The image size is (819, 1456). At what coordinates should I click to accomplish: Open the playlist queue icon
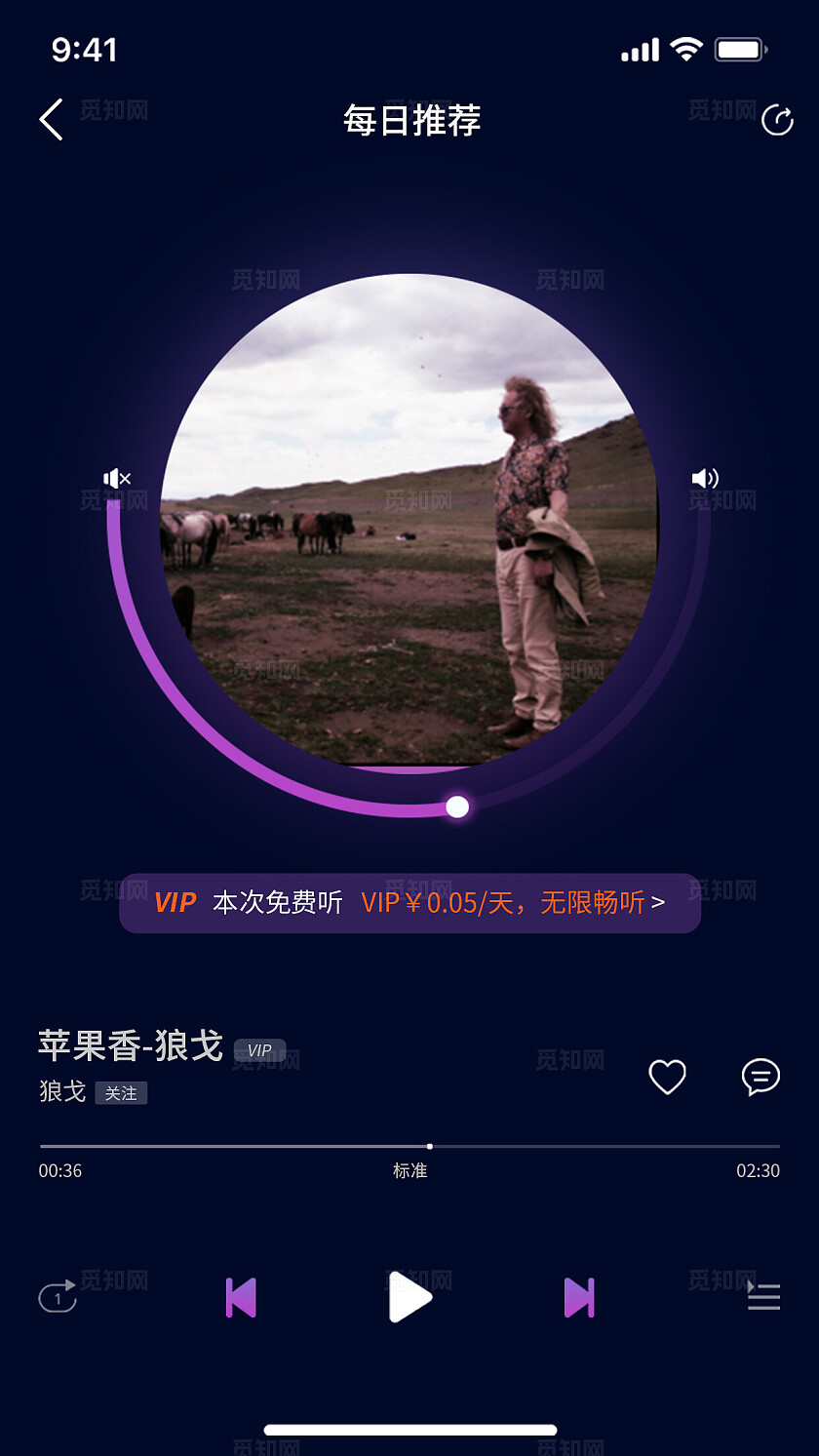coord(763,1297)
